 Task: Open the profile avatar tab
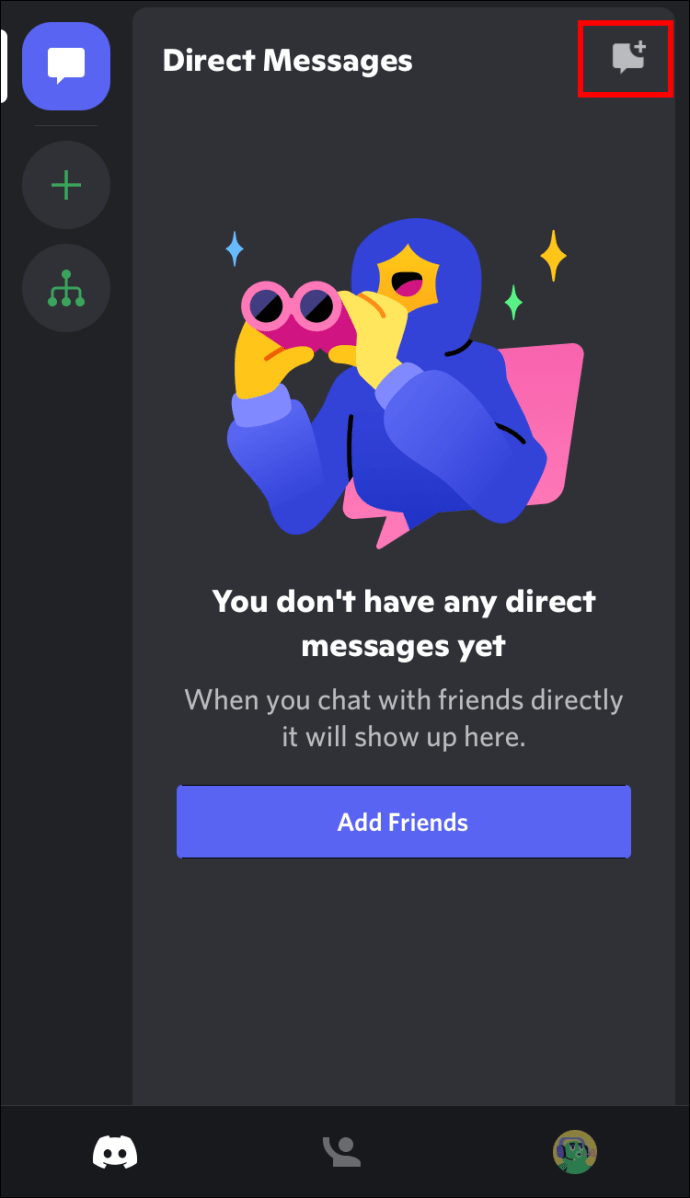click(575, 1152)
